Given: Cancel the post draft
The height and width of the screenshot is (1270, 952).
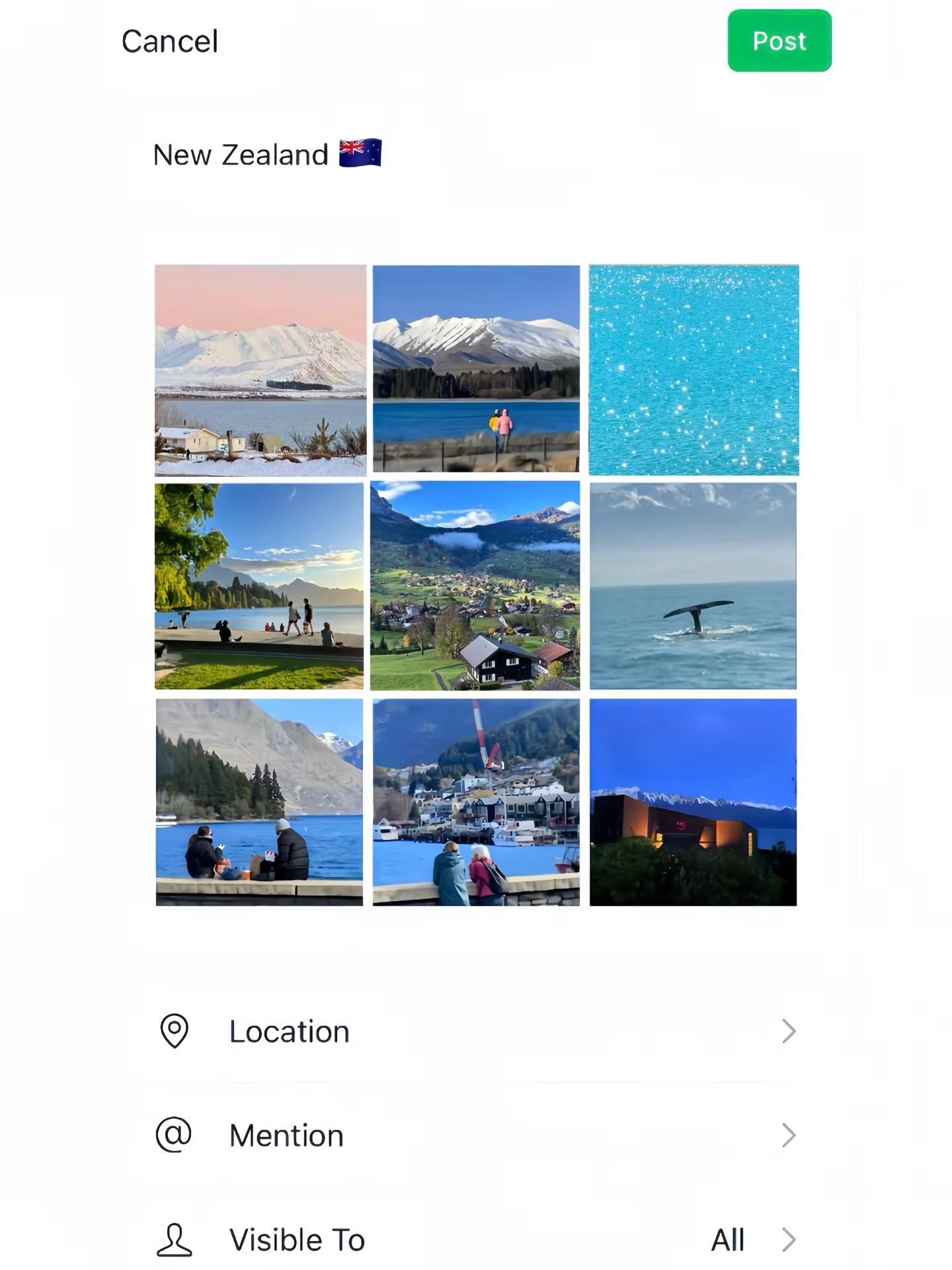Looking at the screenshot, I should click(x=169, y=41).
